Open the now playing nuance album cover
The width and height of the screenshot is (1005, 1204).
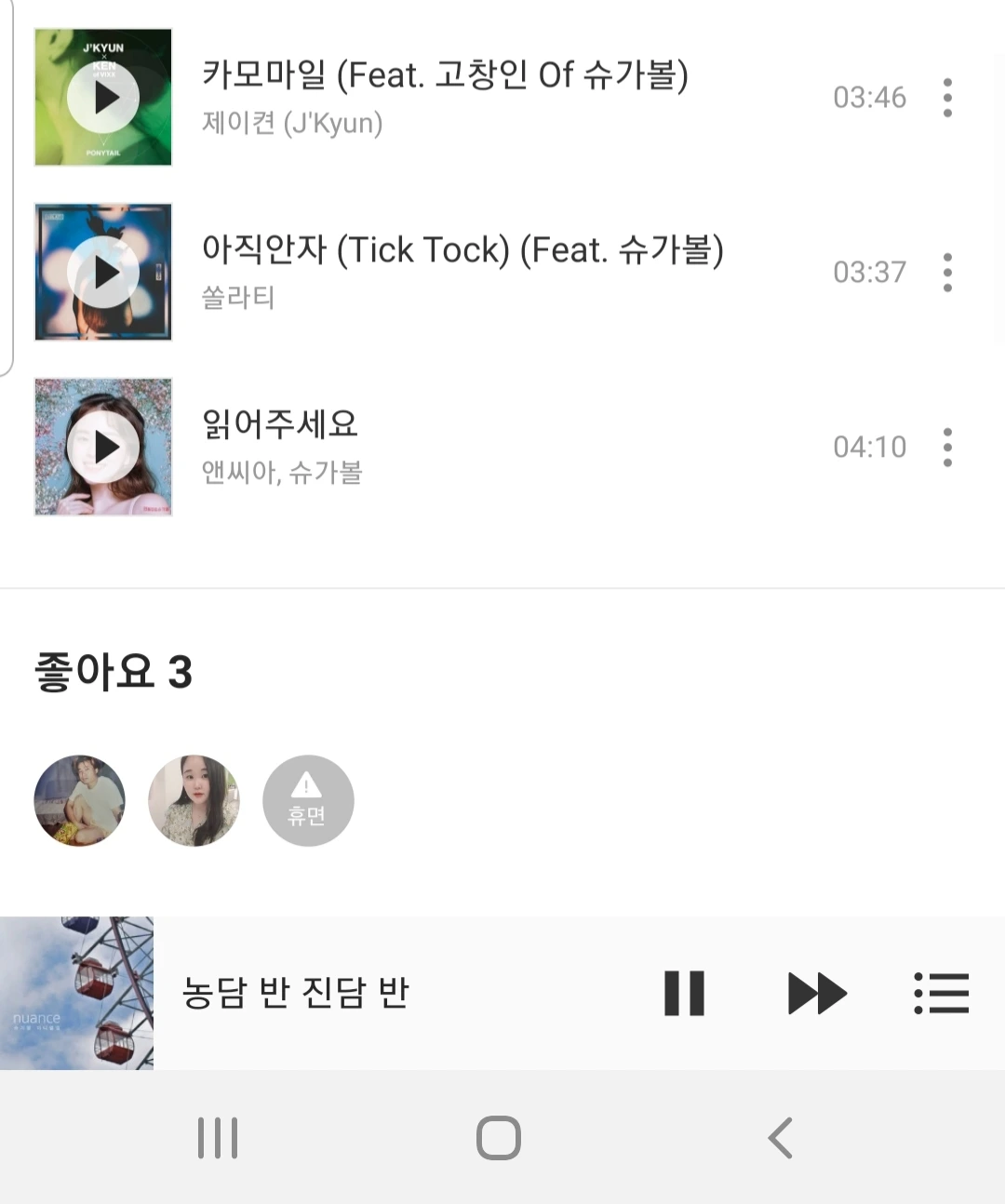click(x=76, y=993)
